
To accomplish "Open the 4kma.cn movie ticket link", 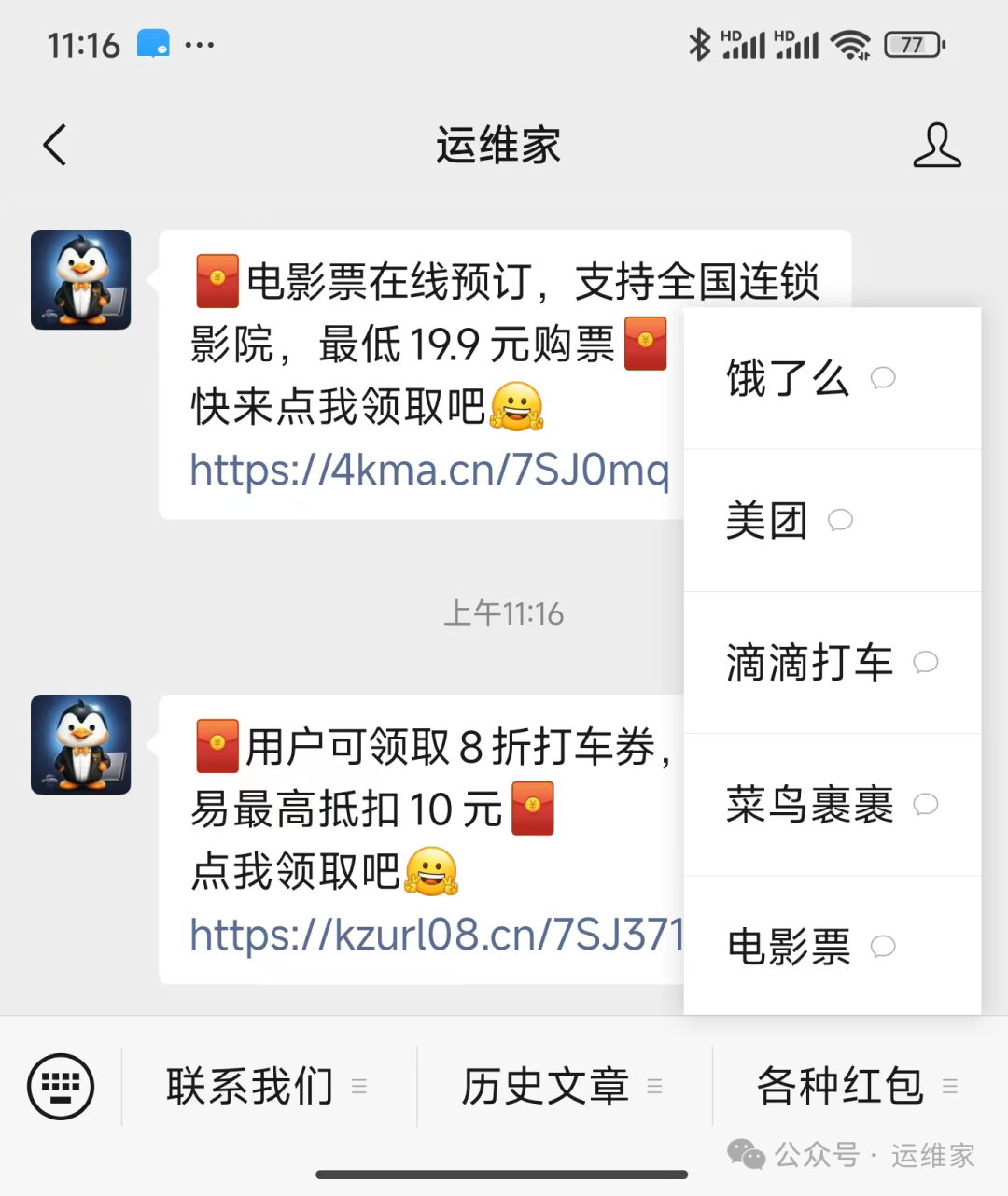I will tap(429, 470).
